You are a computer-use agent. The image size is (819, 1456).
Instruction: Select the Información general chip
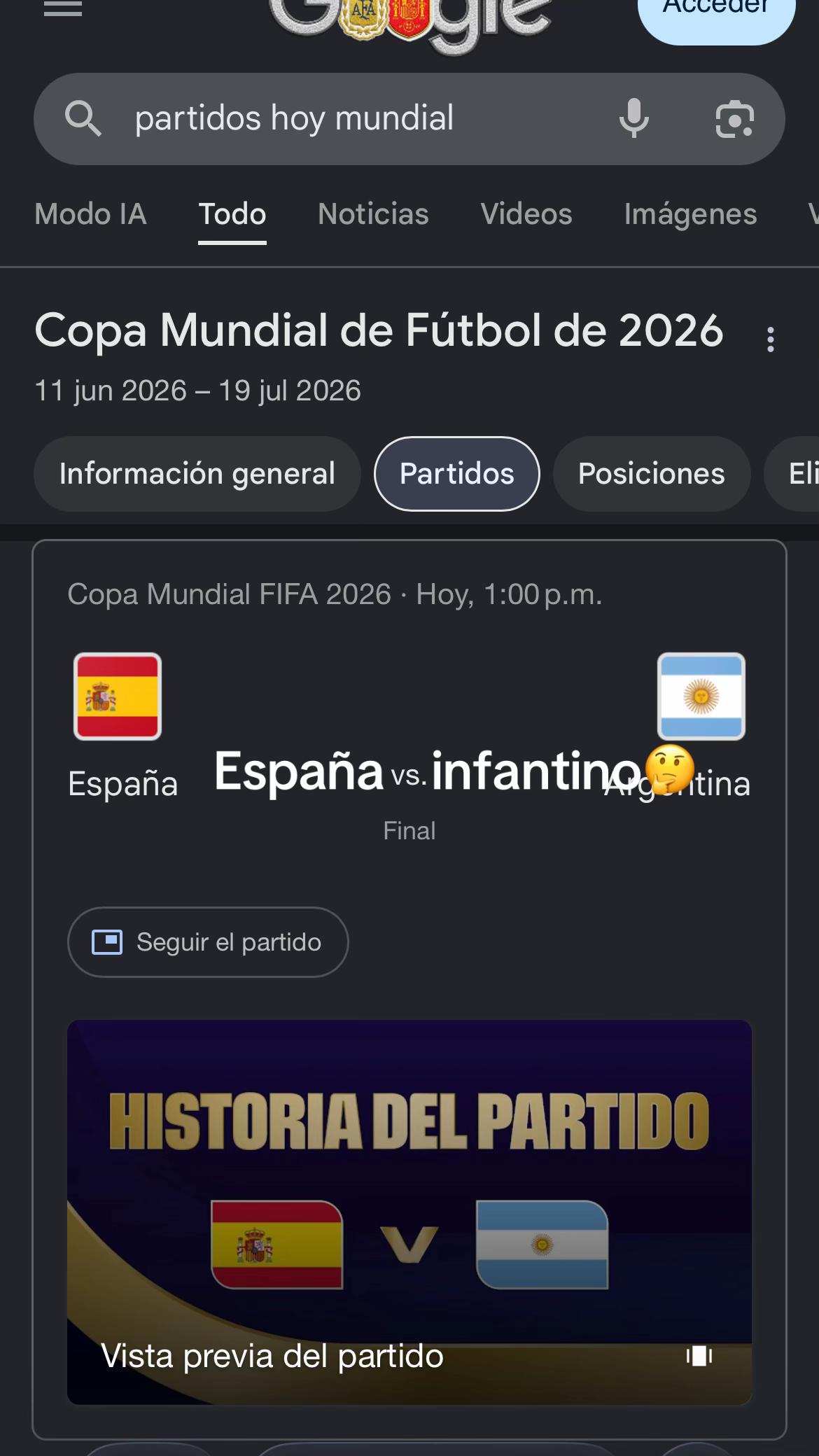click(197, 474)
